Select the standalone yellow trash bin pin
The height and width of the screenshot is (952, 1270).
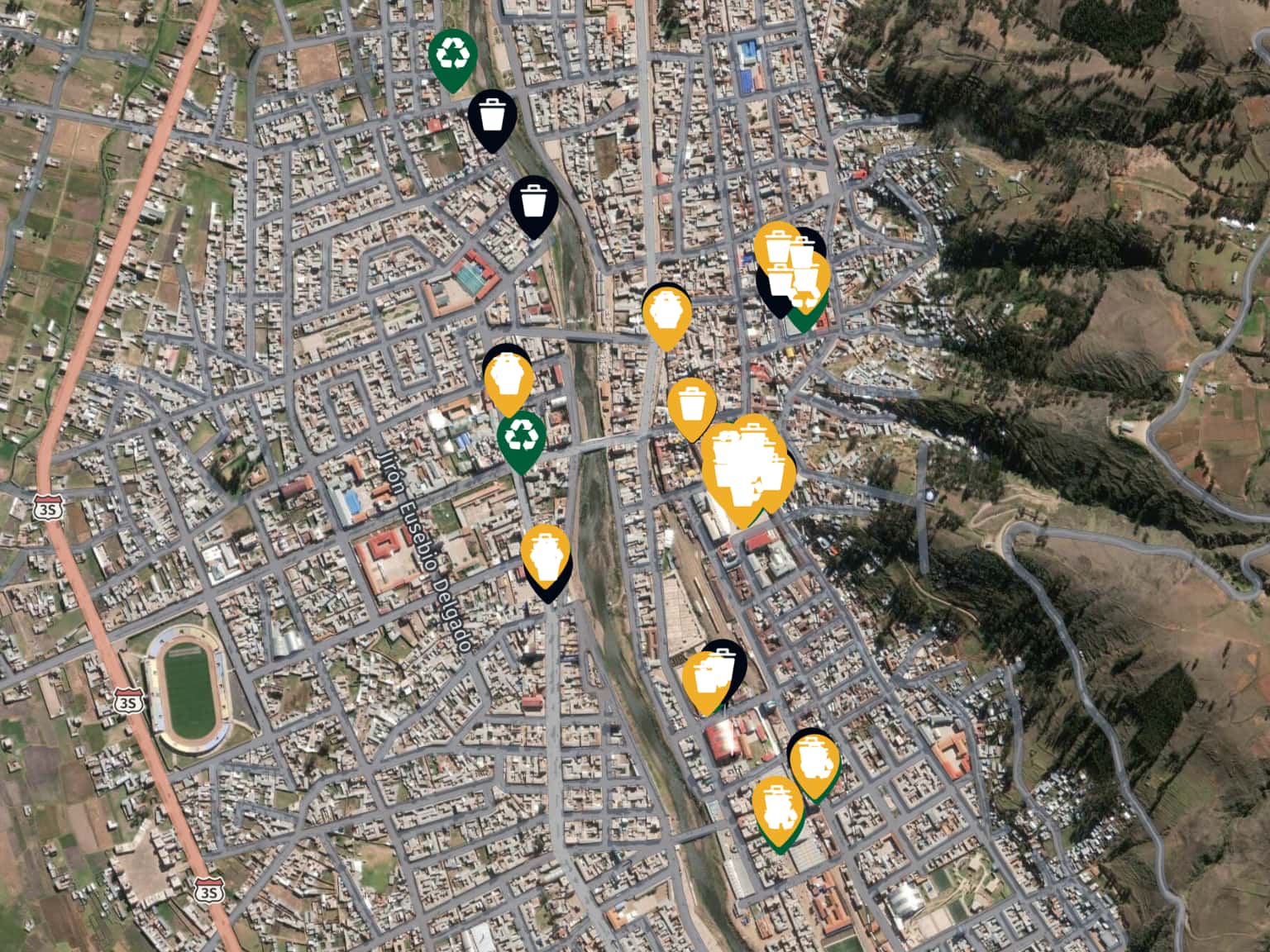(x=691, y=404)
